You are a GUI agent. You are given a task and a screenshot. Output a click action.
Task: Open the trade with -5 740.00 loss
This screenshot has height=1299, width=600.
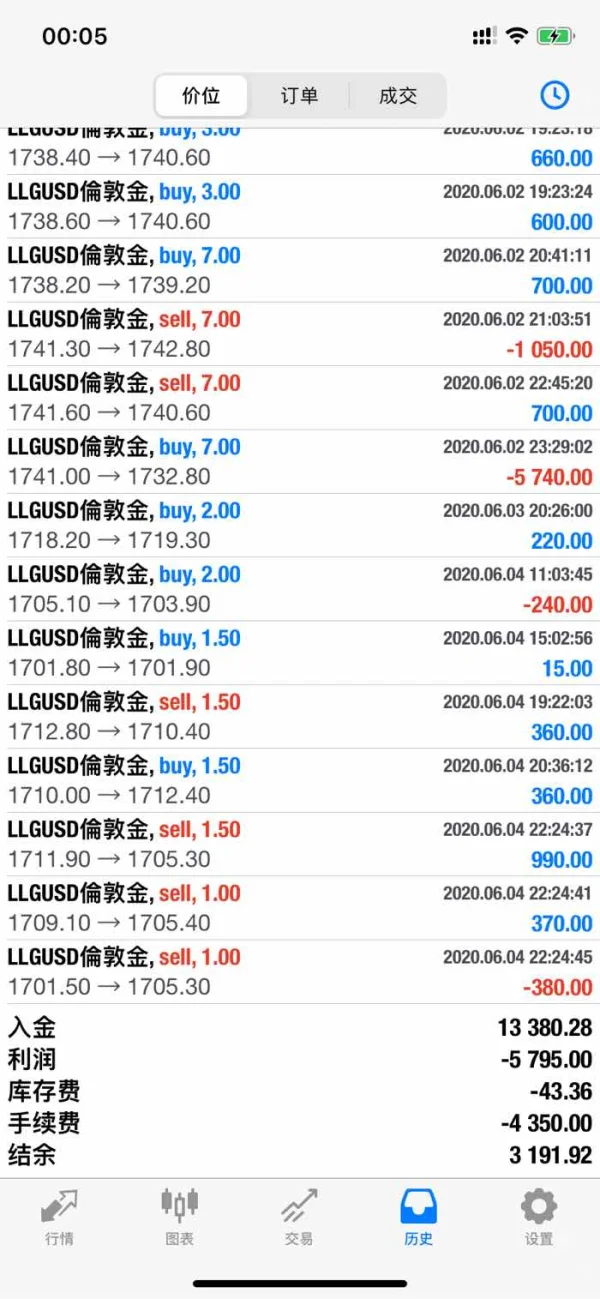(x=300, y=462)
